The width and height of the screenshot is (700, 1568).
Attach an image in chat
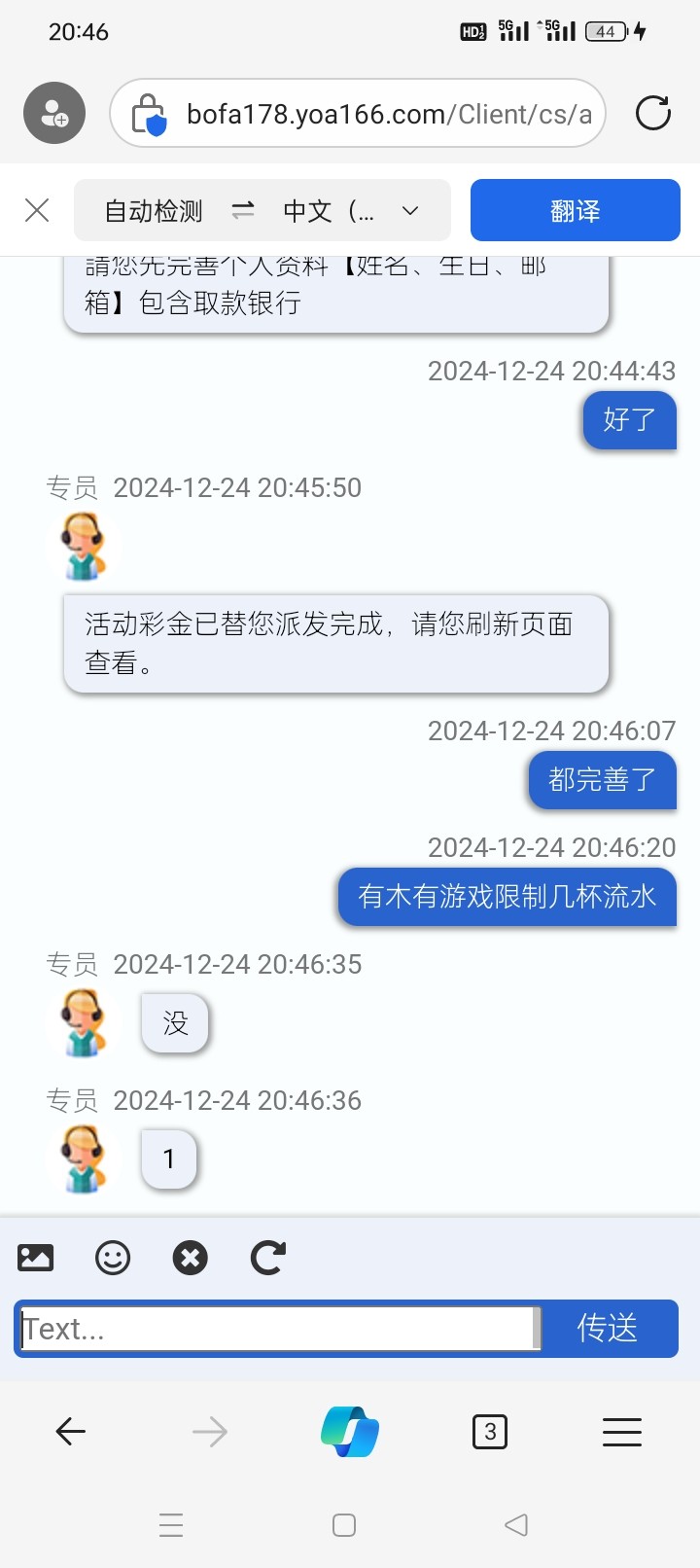[36, 1258]
